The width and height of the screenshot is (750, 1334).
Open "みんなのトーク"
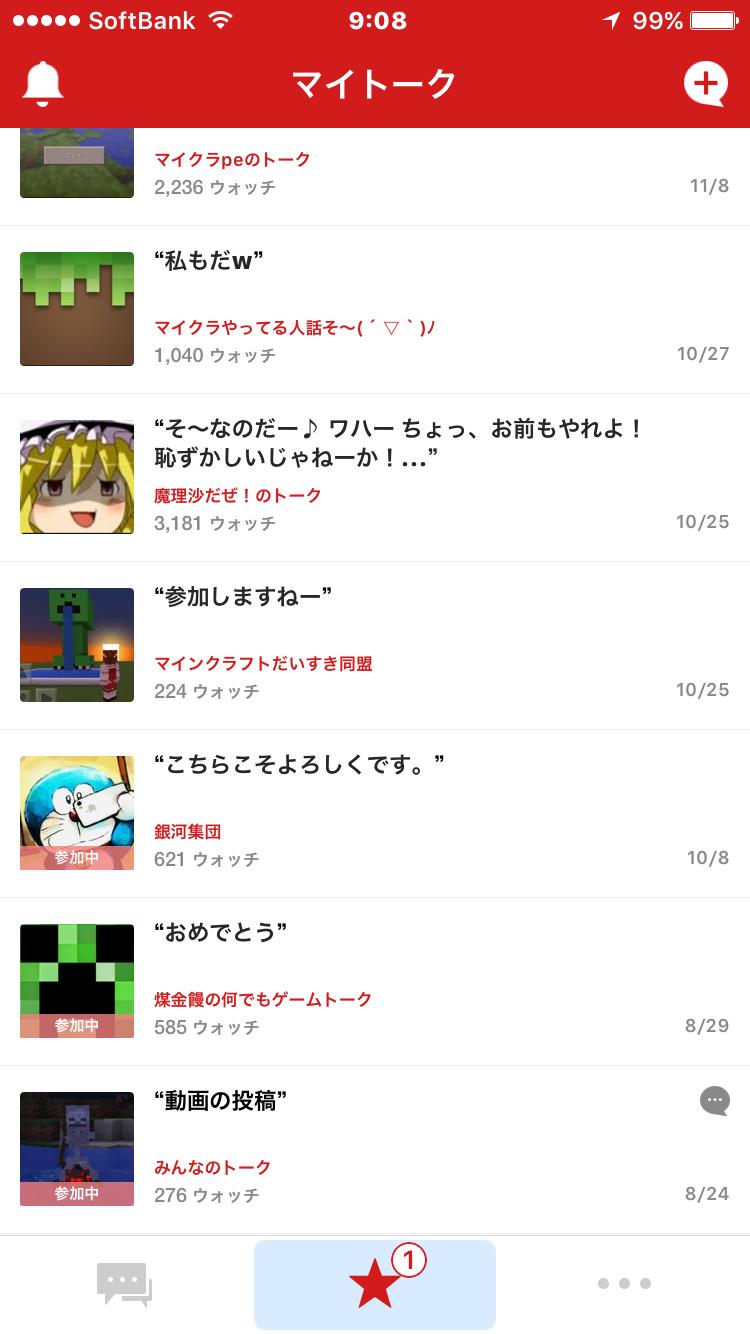[210, 1167]
